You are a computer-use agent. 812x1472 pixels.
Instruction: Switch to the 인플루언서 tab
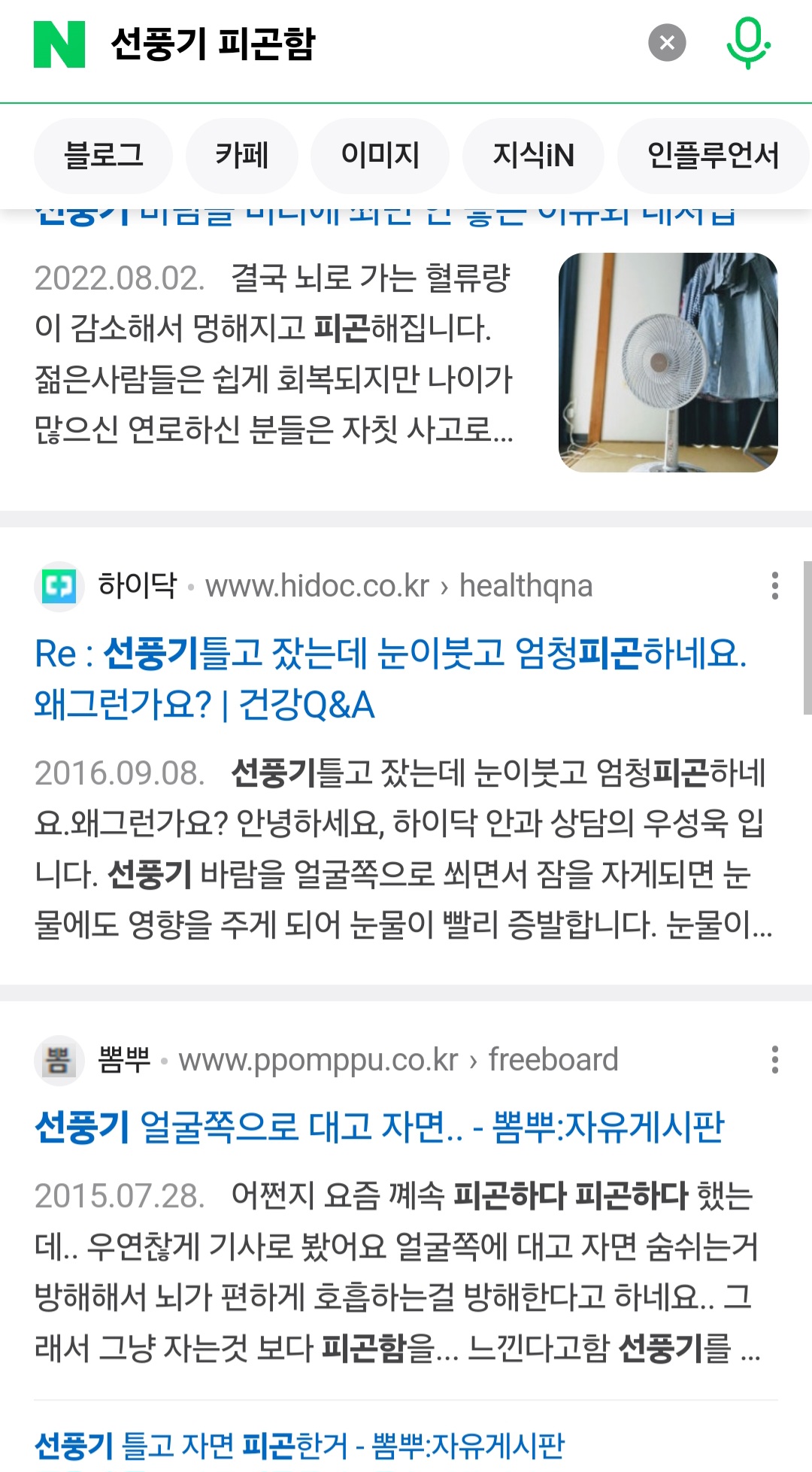(x=714, y=156)
